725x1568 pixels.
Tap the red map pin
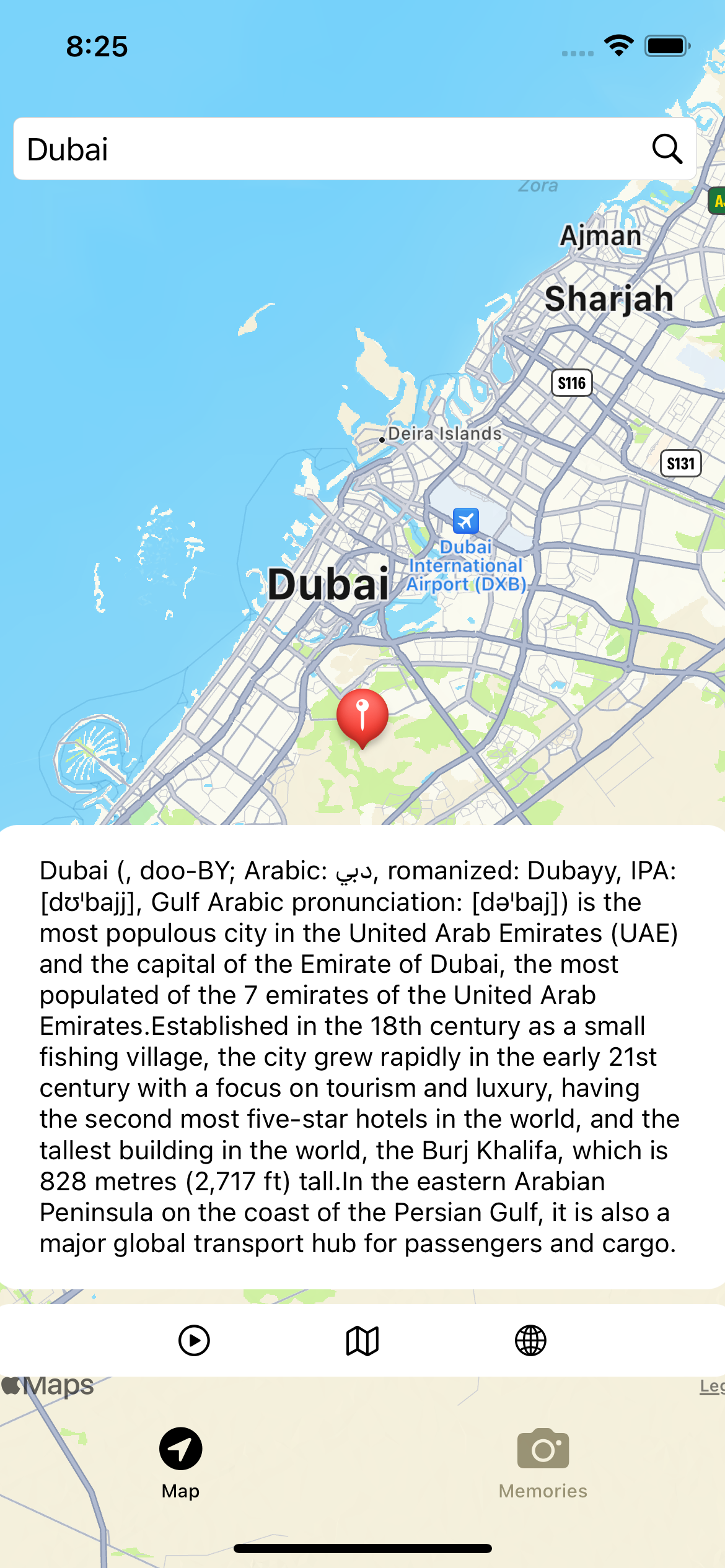coord(362,715)
